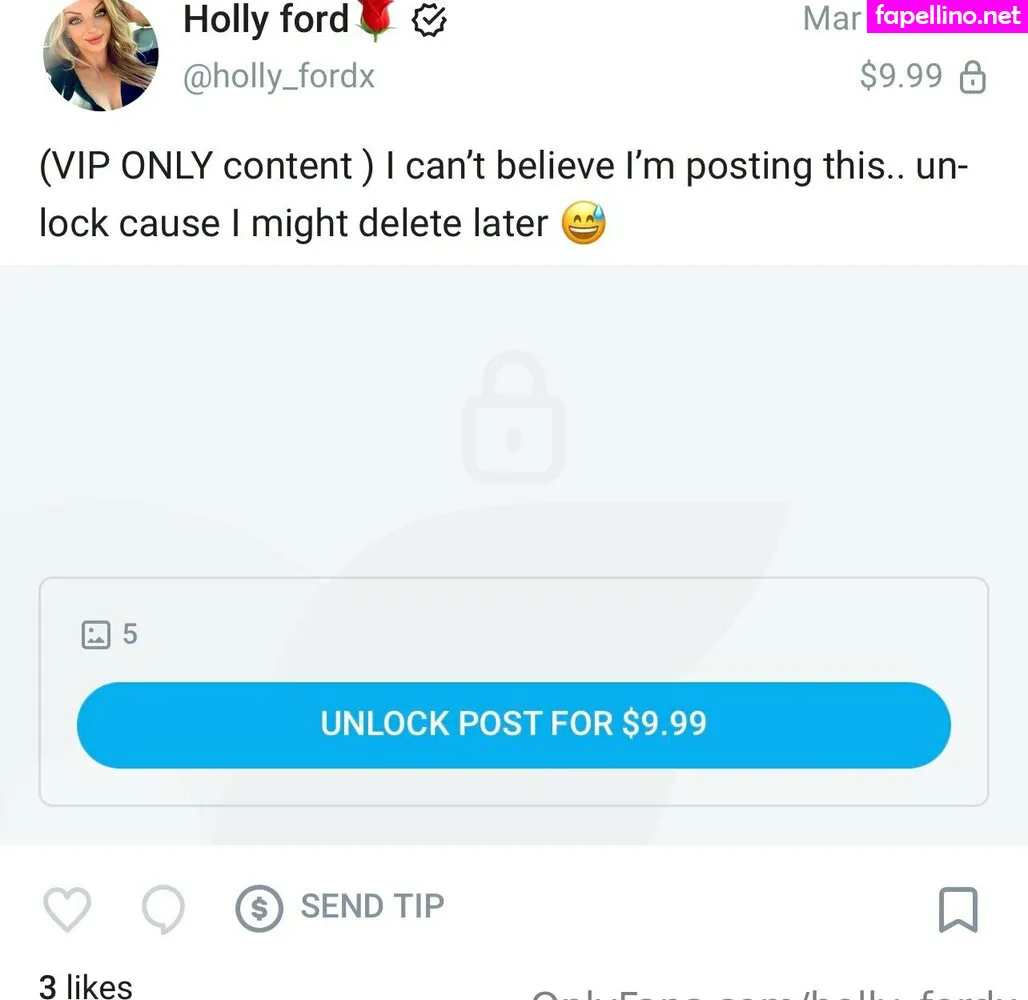1028x1000 pixels.
Task: Send a tip to the creator
Action: [x=340, y=907]
